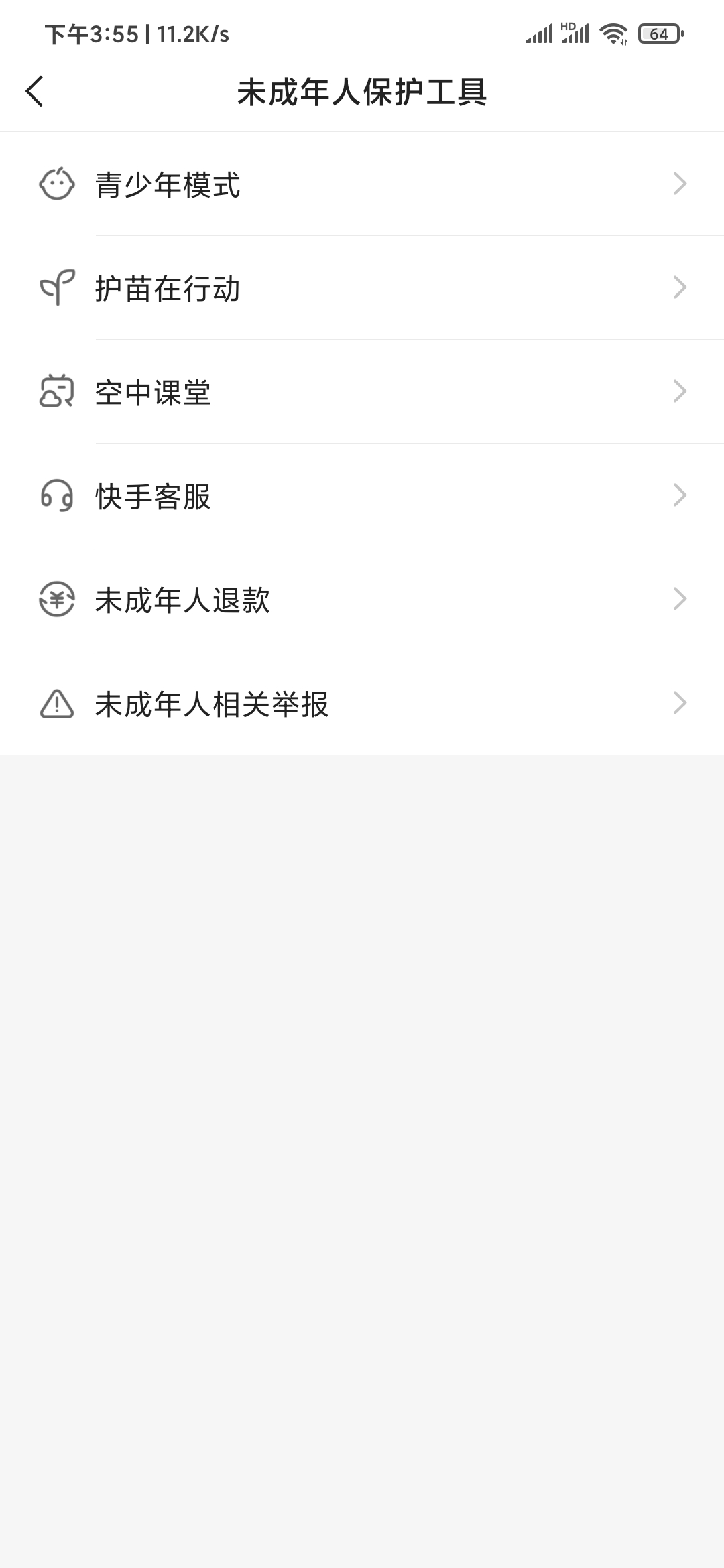This screenshot has height=1568, width=724.
Task: Click the signal strength bars indicator
Action: click(x=538, y=32)
